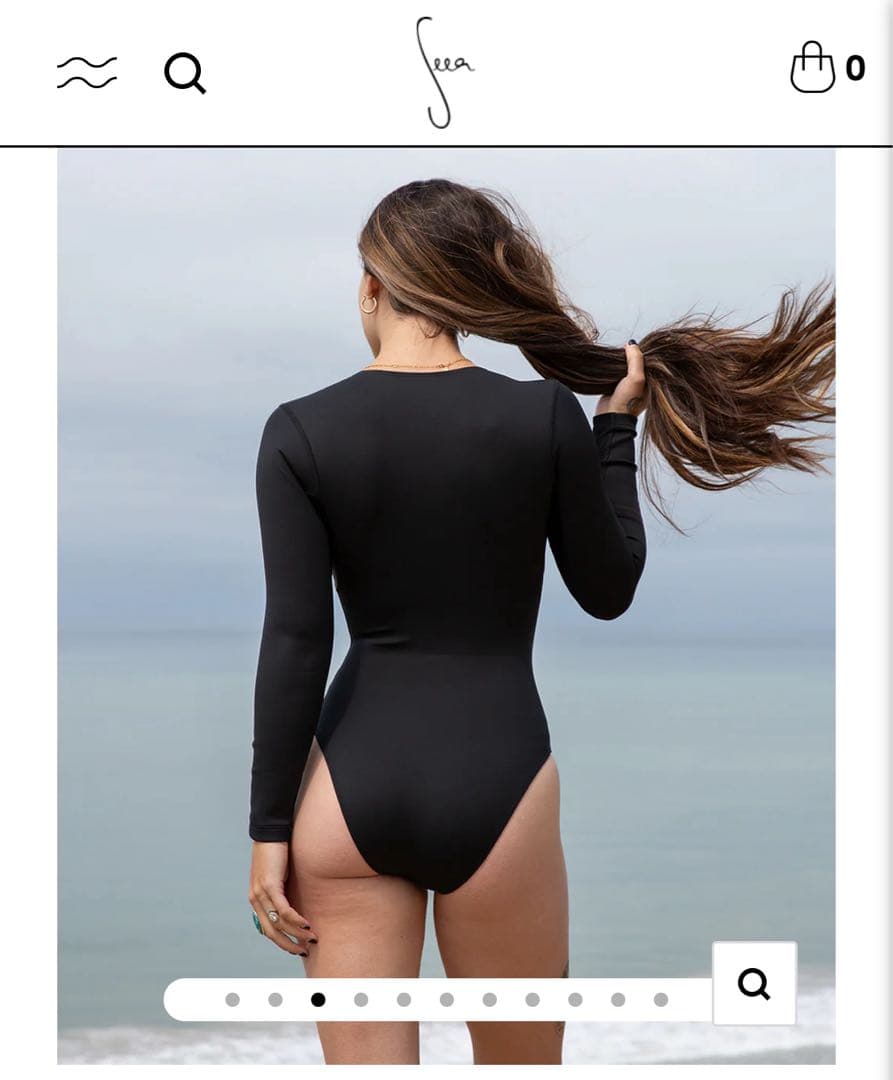
Task: Jump to the first photo in the gallery dots
Action: (233, 999)
